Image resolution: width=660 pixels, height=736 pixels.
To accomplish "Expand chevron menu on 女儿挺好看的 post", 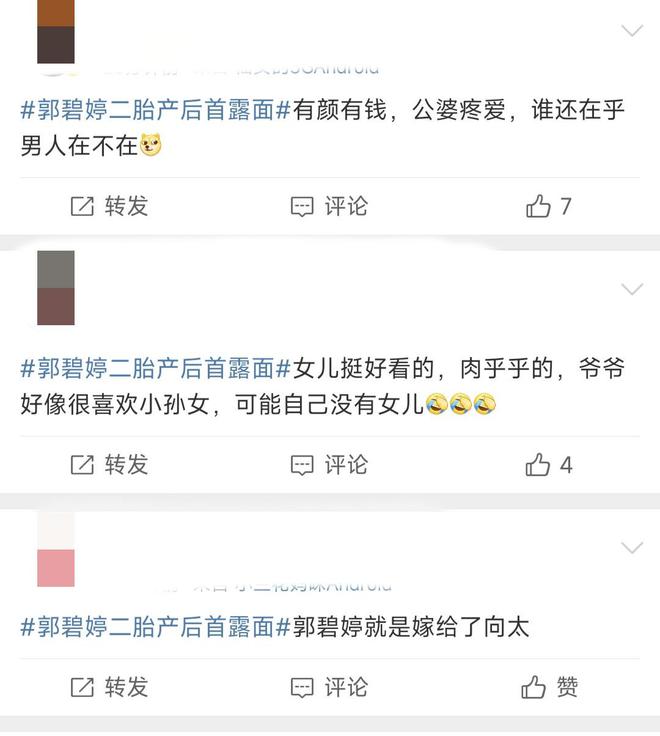I will tap(632, 289).
